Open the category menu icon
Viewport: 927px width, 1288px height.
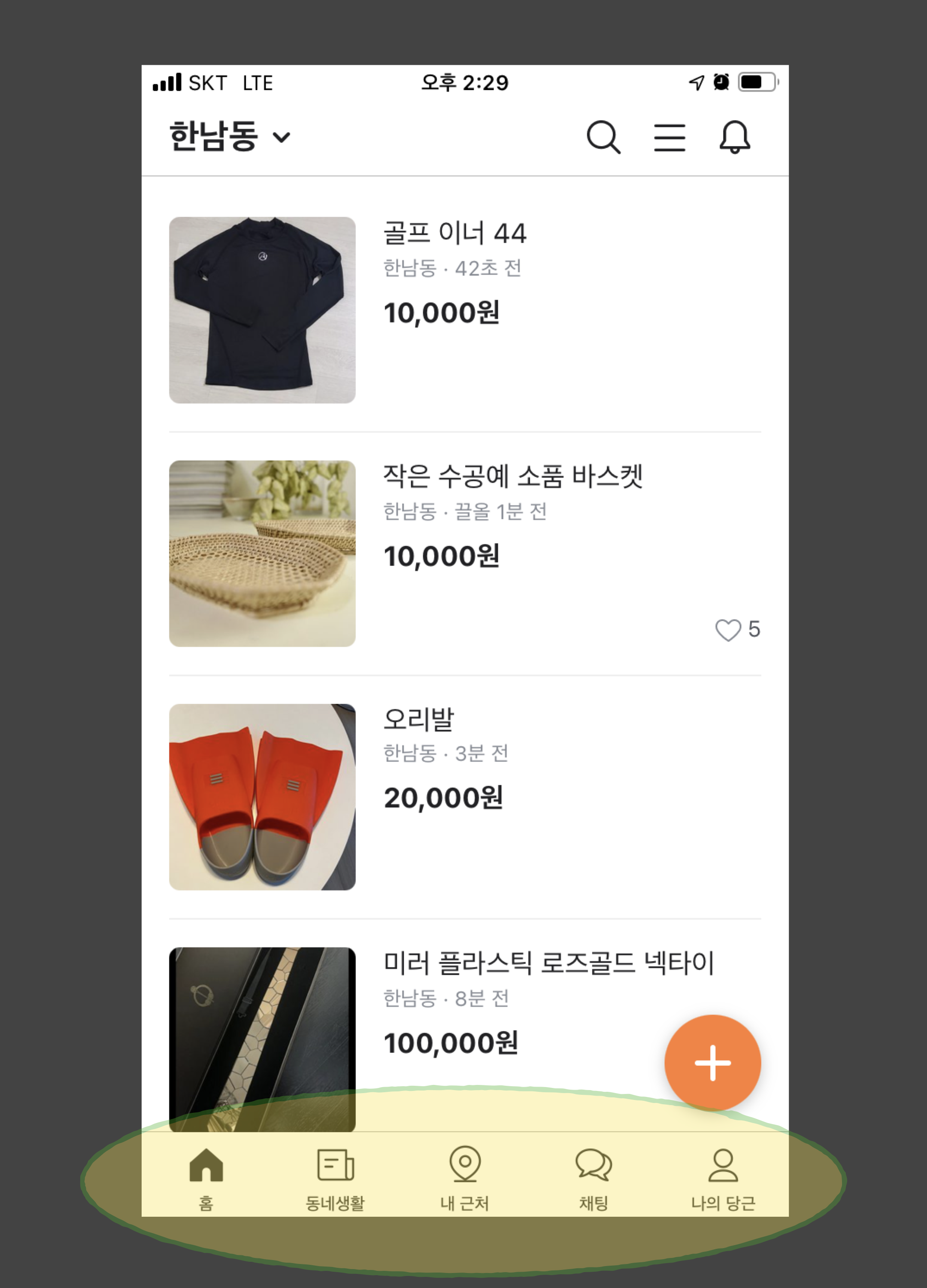pyautogui.click(x=669, y=137)
